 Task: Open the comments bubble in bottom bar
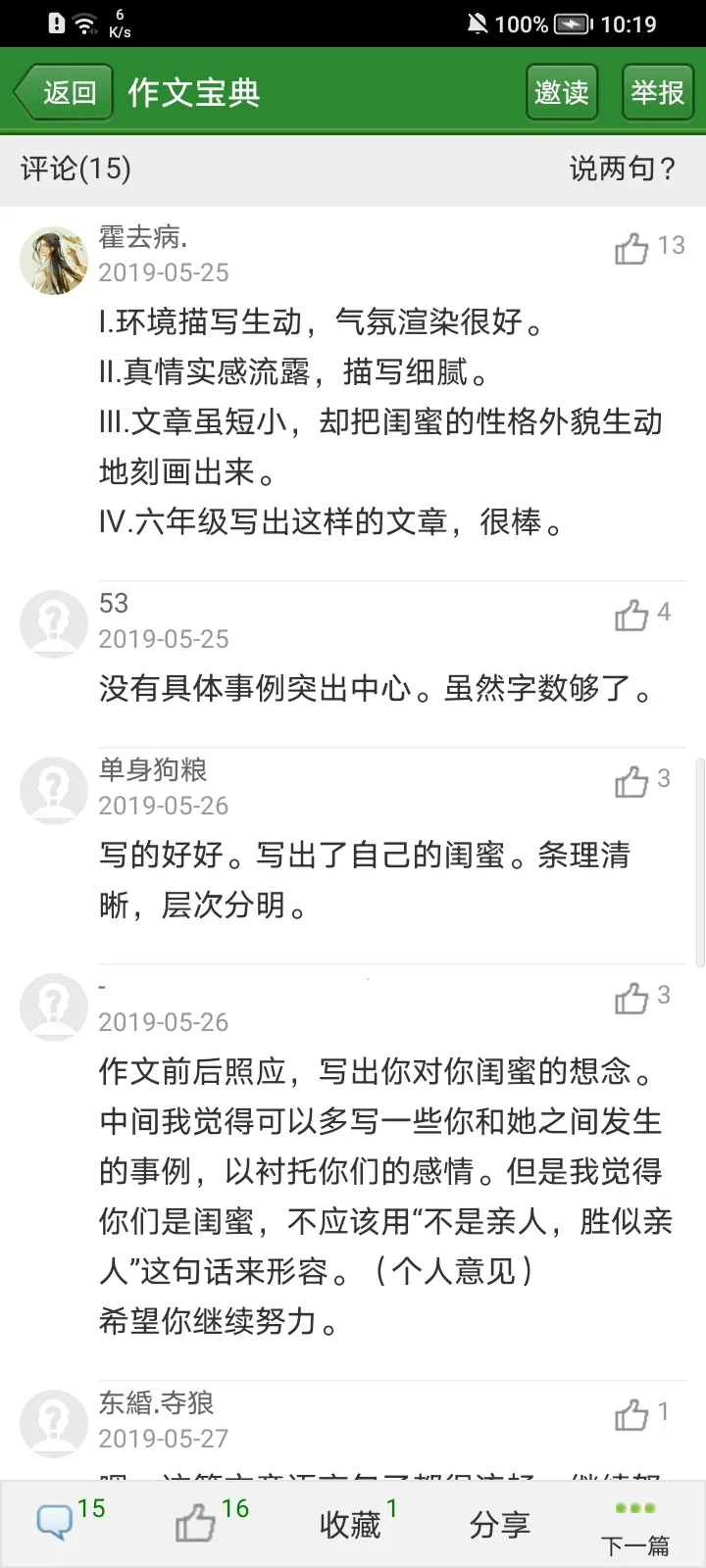[x=56, y=1522]
